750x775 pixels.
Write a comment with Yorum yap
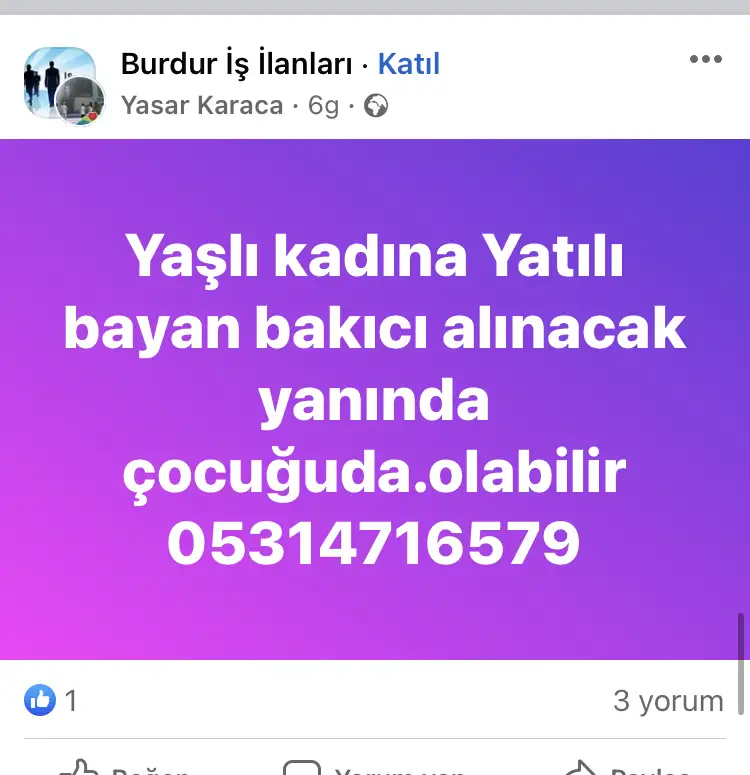click(375, 768)
